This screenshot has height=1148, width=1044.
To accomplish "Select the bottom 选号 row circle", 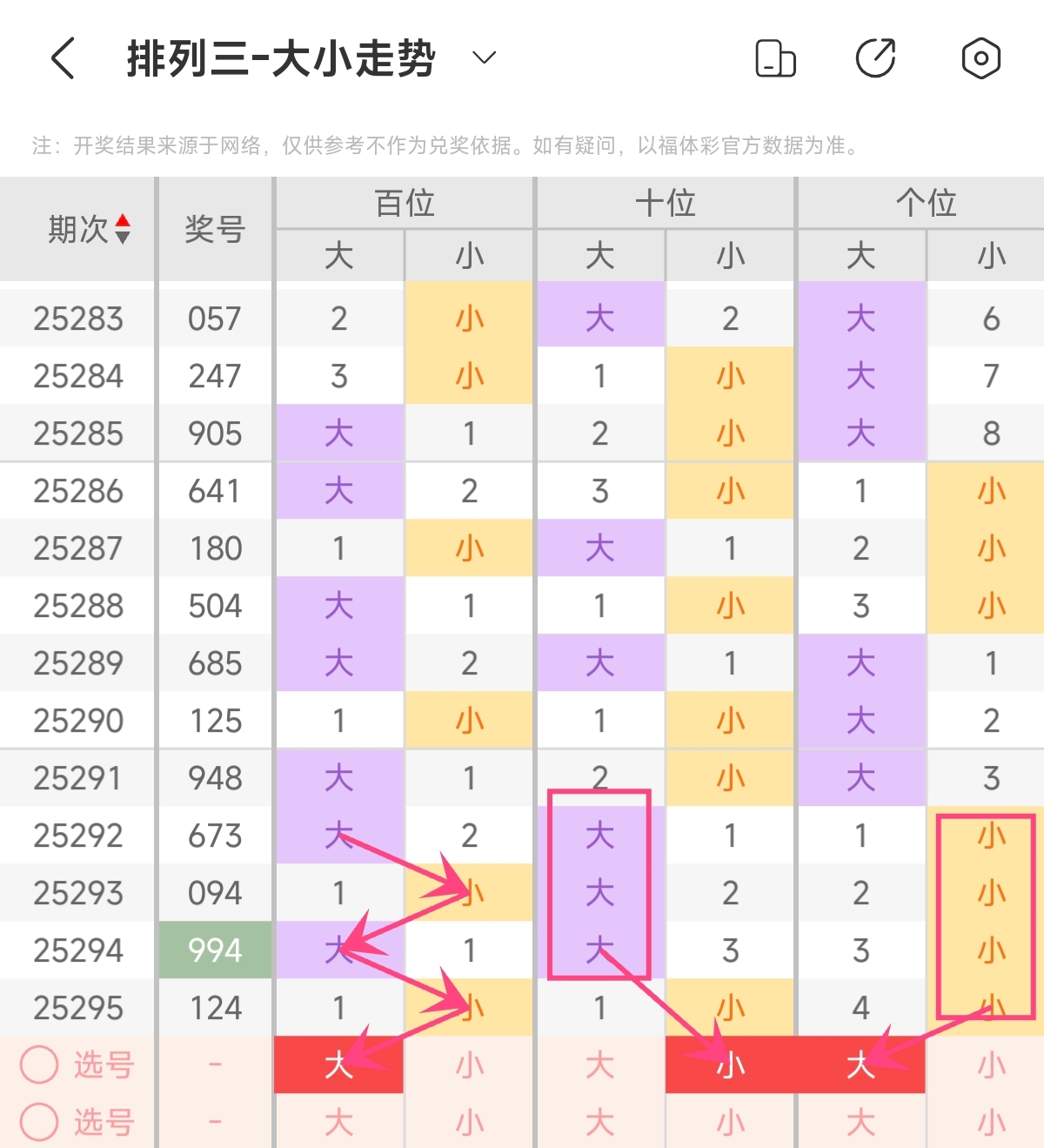I will (39, 1122).
